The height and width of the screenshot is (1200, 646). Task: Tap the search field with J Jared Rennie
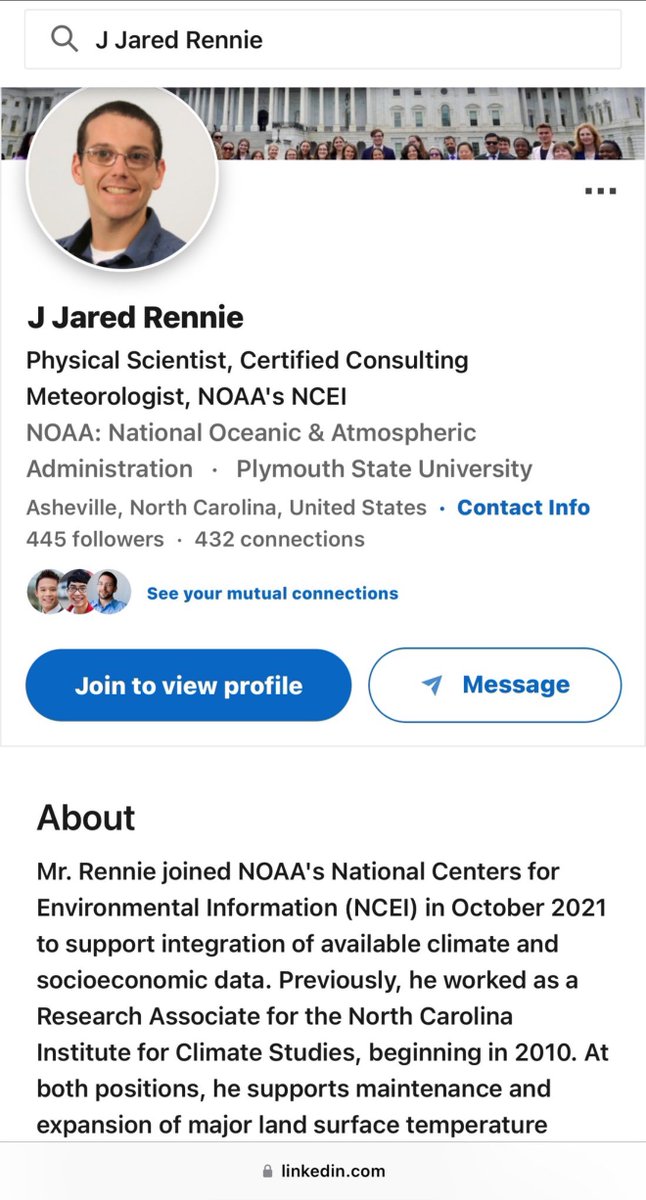click(322, 40)
